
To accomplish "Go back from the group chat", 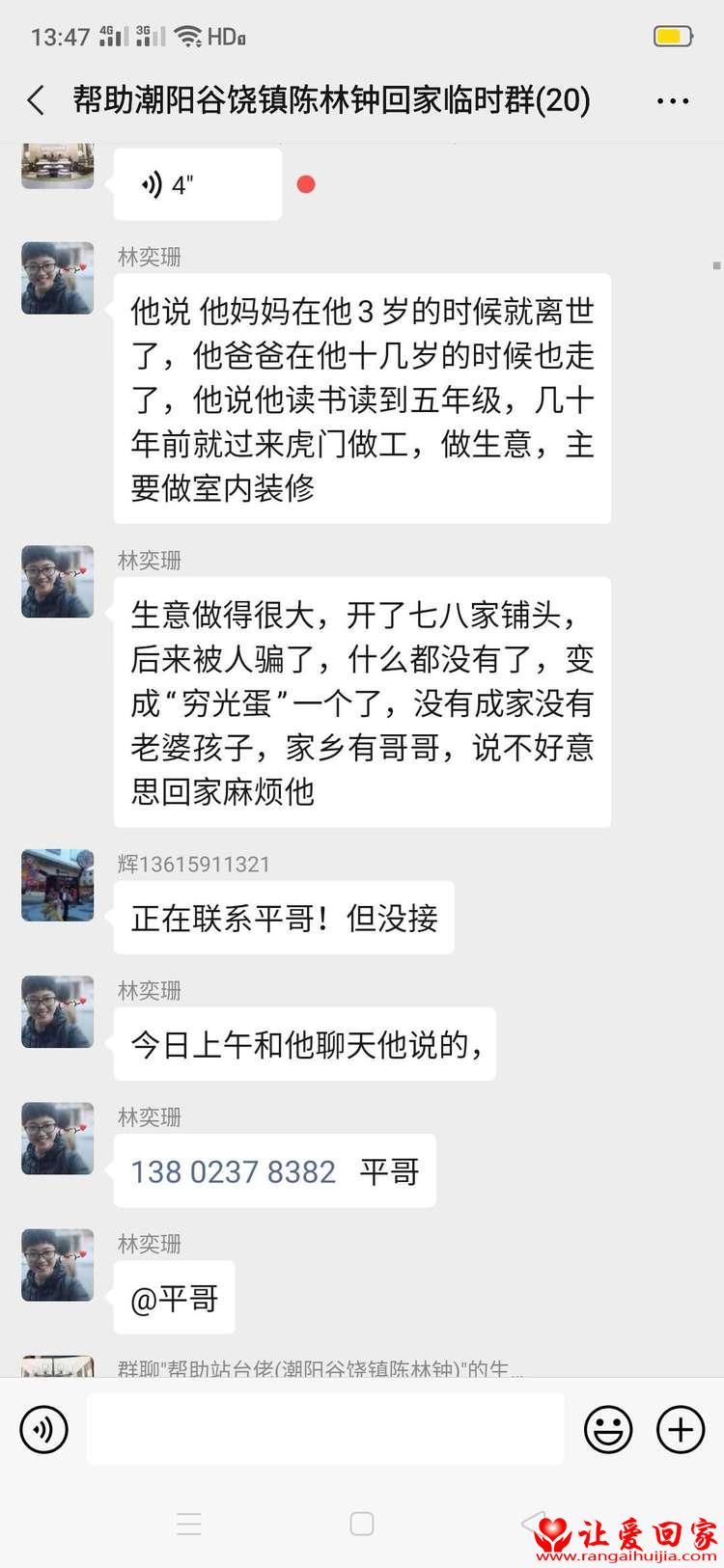I will tap(37, 100).
